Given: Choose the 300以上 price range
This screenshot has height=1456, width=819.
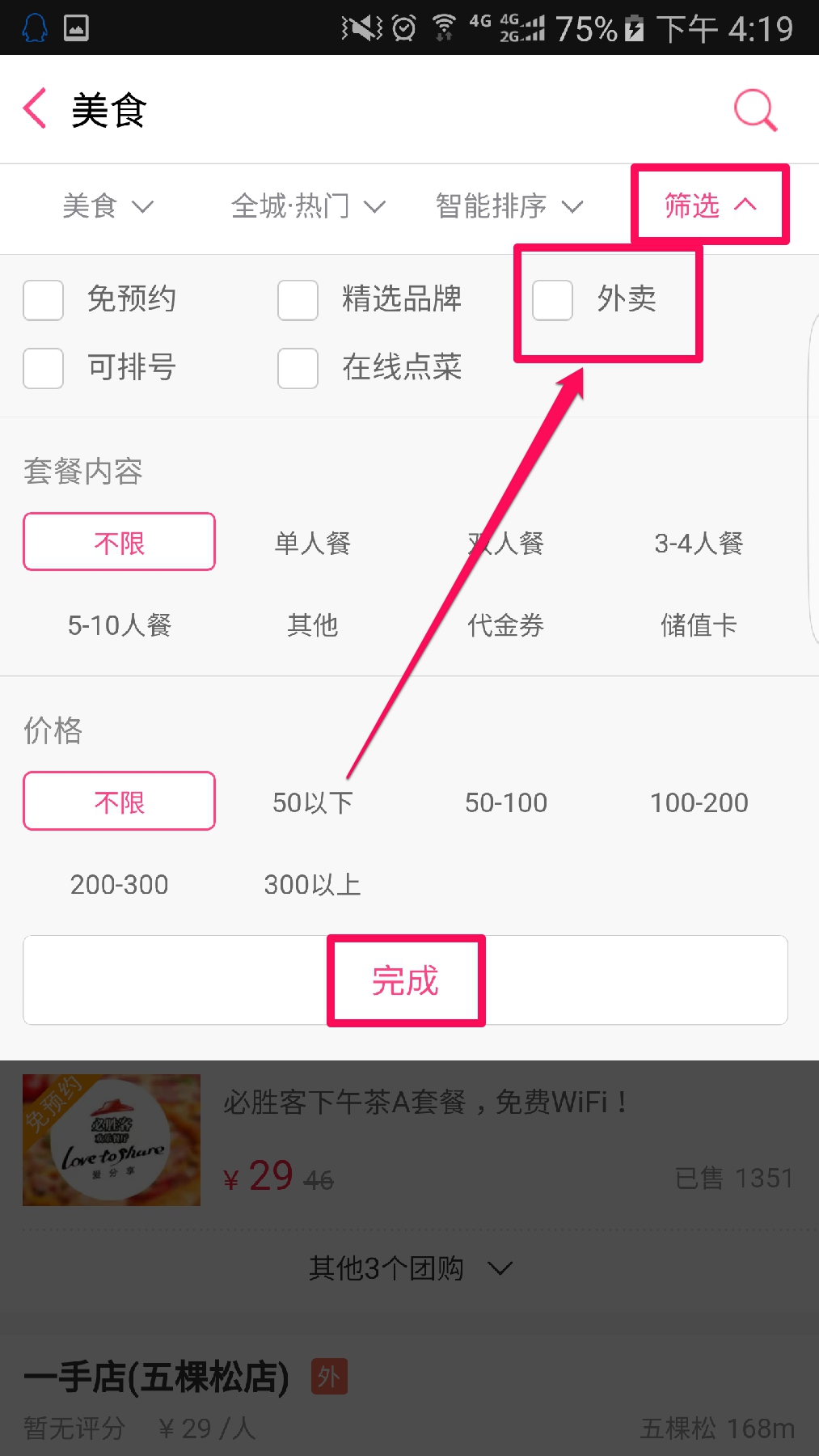Looking at the screenshot, I should 312,884.
